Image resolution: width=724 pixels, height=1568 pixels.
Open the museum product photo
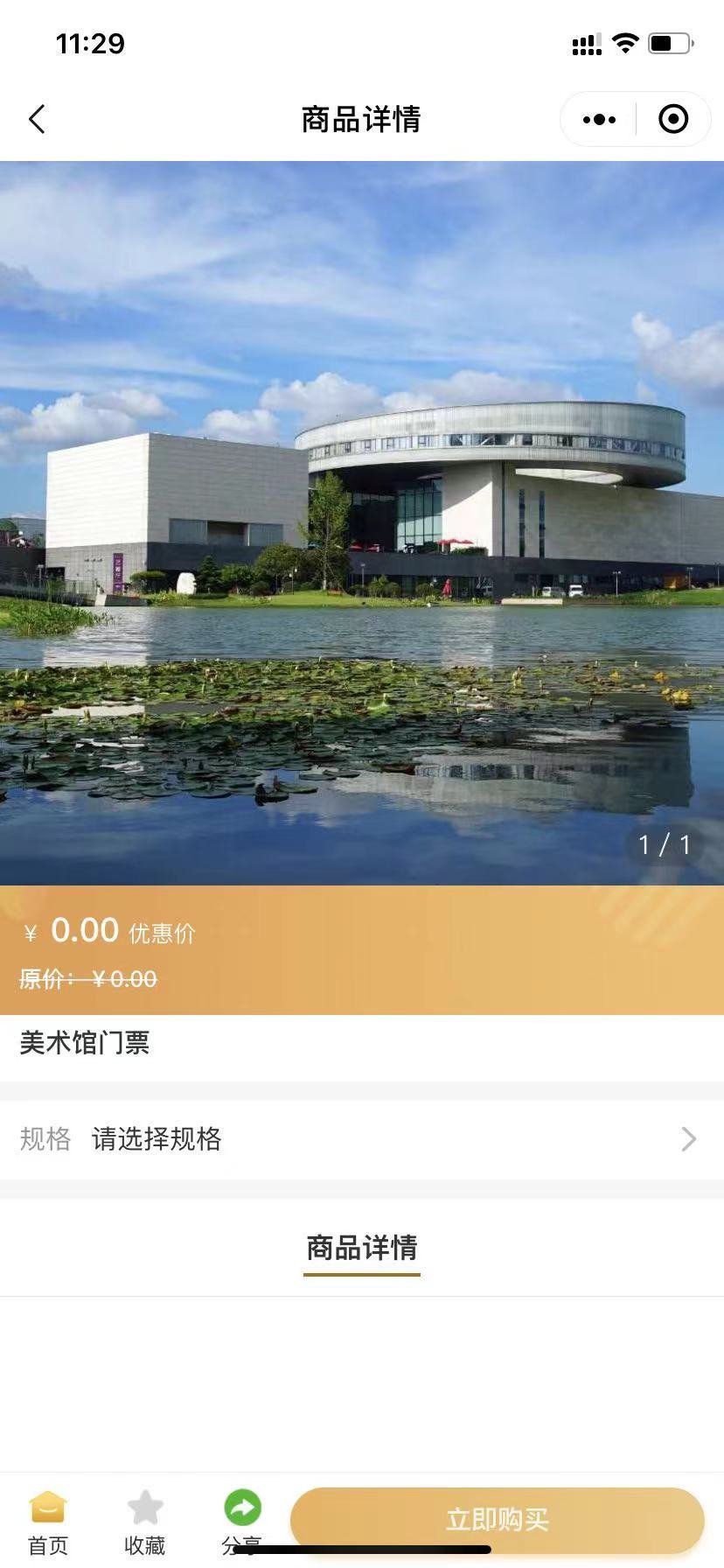click(x=362, y=523)
